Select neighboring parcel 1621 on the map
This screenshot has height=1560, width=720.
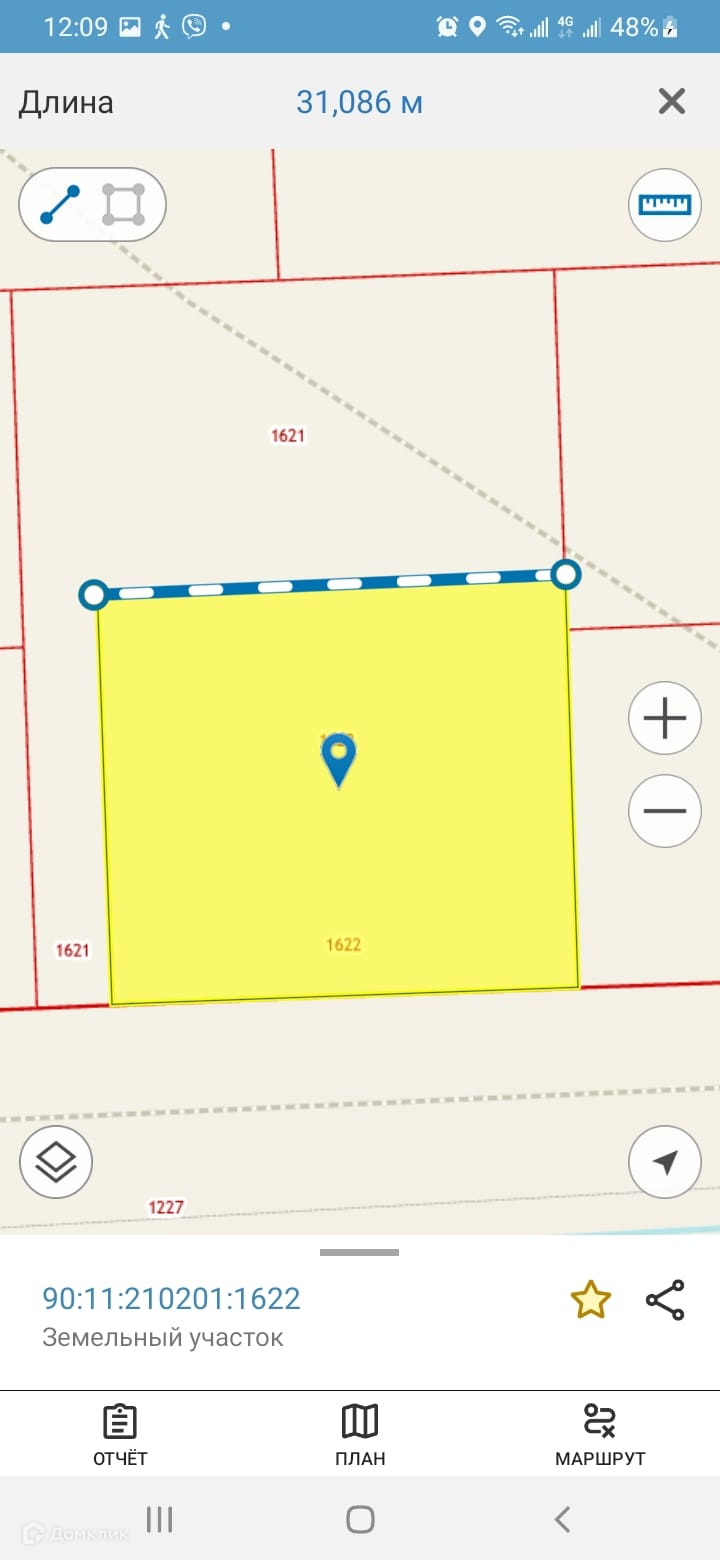click(x=287, y=436)
